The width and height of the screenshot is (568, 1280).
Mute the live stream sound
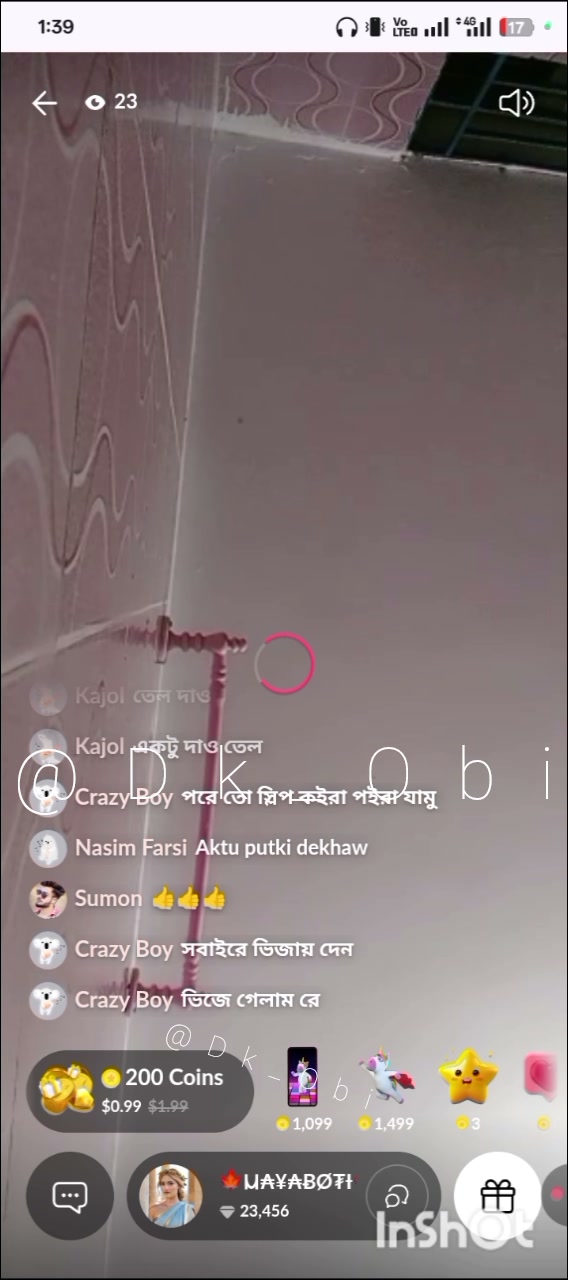tap(516, 103)
